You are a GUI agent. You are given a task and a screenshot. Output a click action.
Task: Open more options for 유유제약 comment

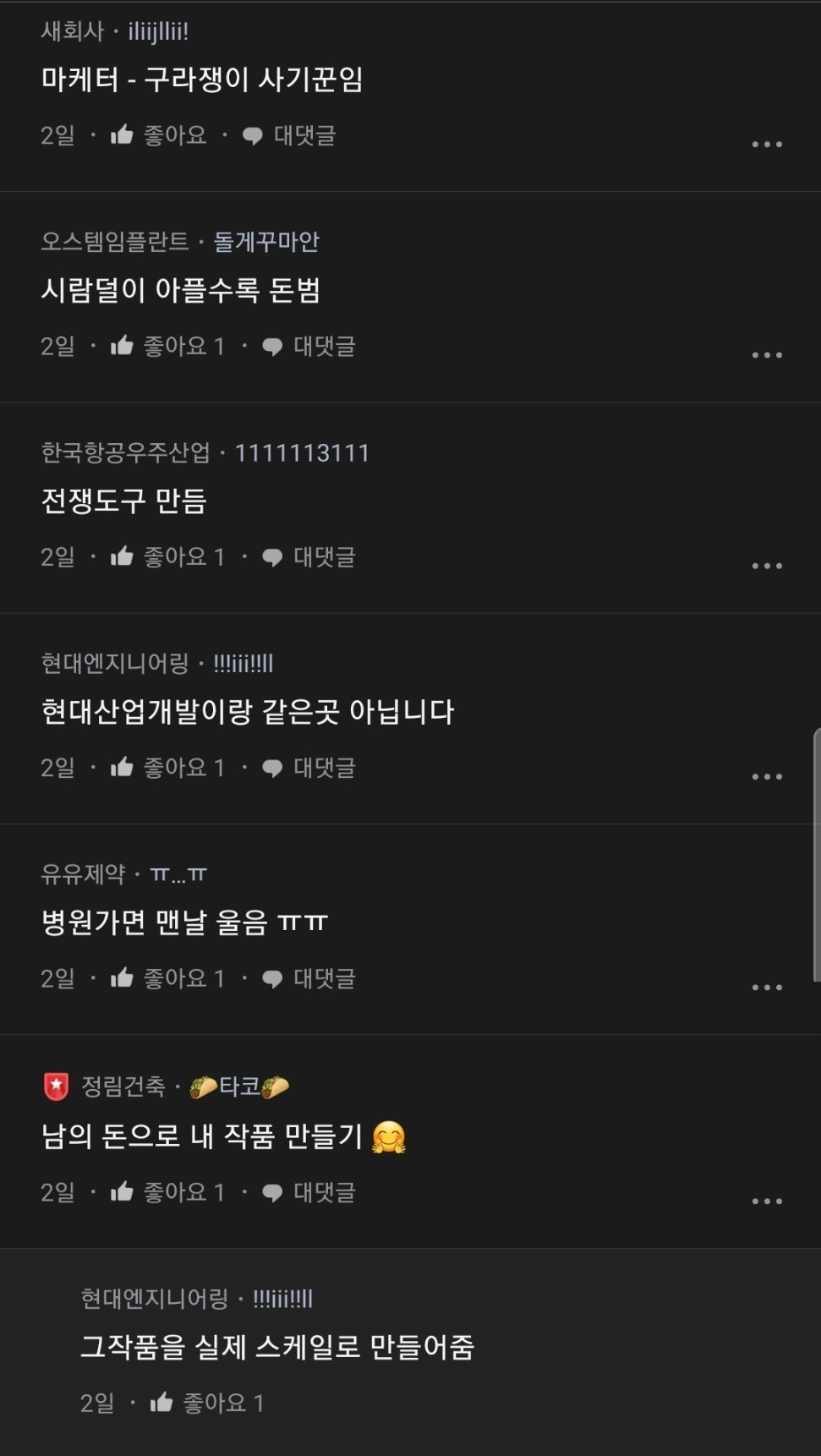(767, 988)
